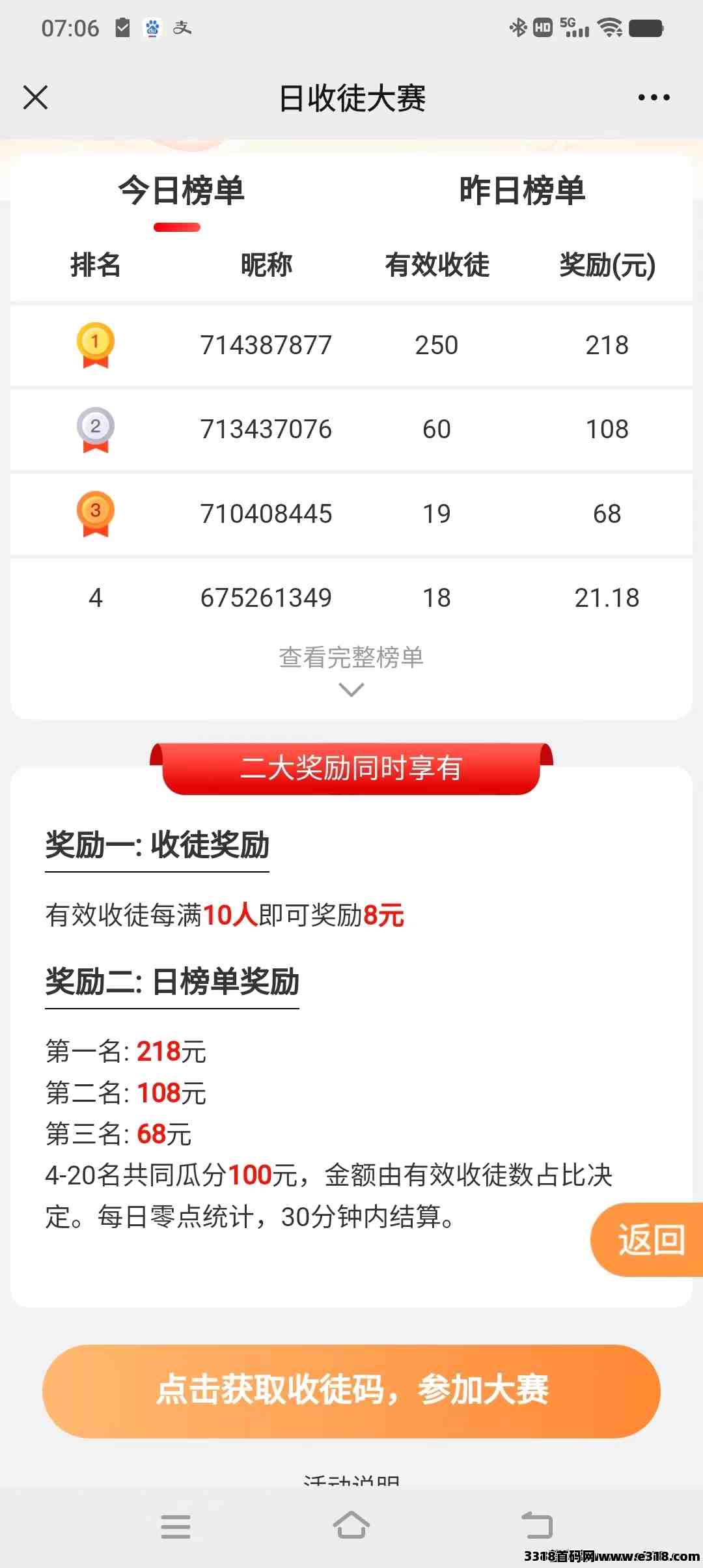The image size is (703, 1568).
Task: Switch to the 昨日榜单 tab
Action: pyautogui.click(x=522, y=191)
